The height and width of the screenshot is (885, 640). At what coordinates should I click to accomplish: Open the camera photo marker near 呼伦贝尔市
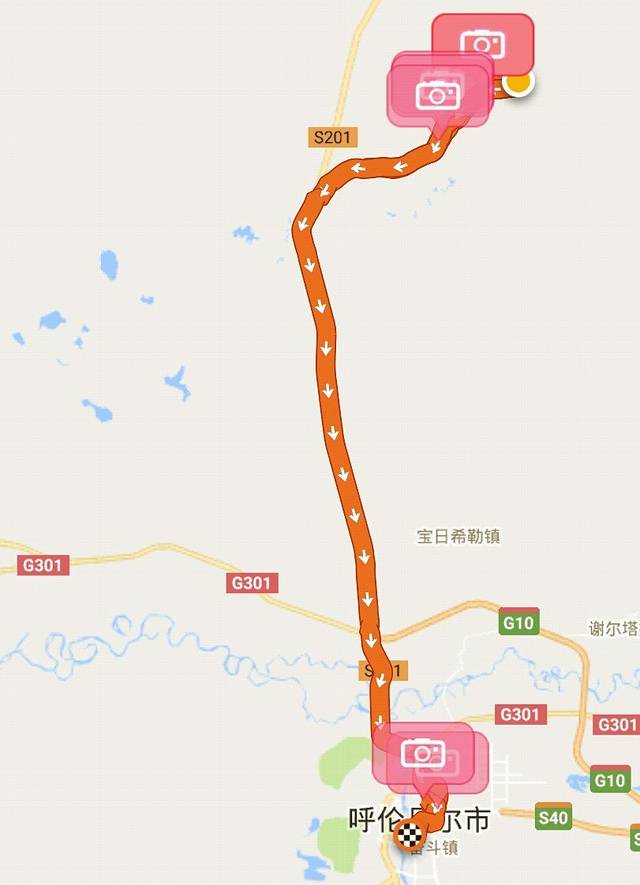tap(422, 752)
